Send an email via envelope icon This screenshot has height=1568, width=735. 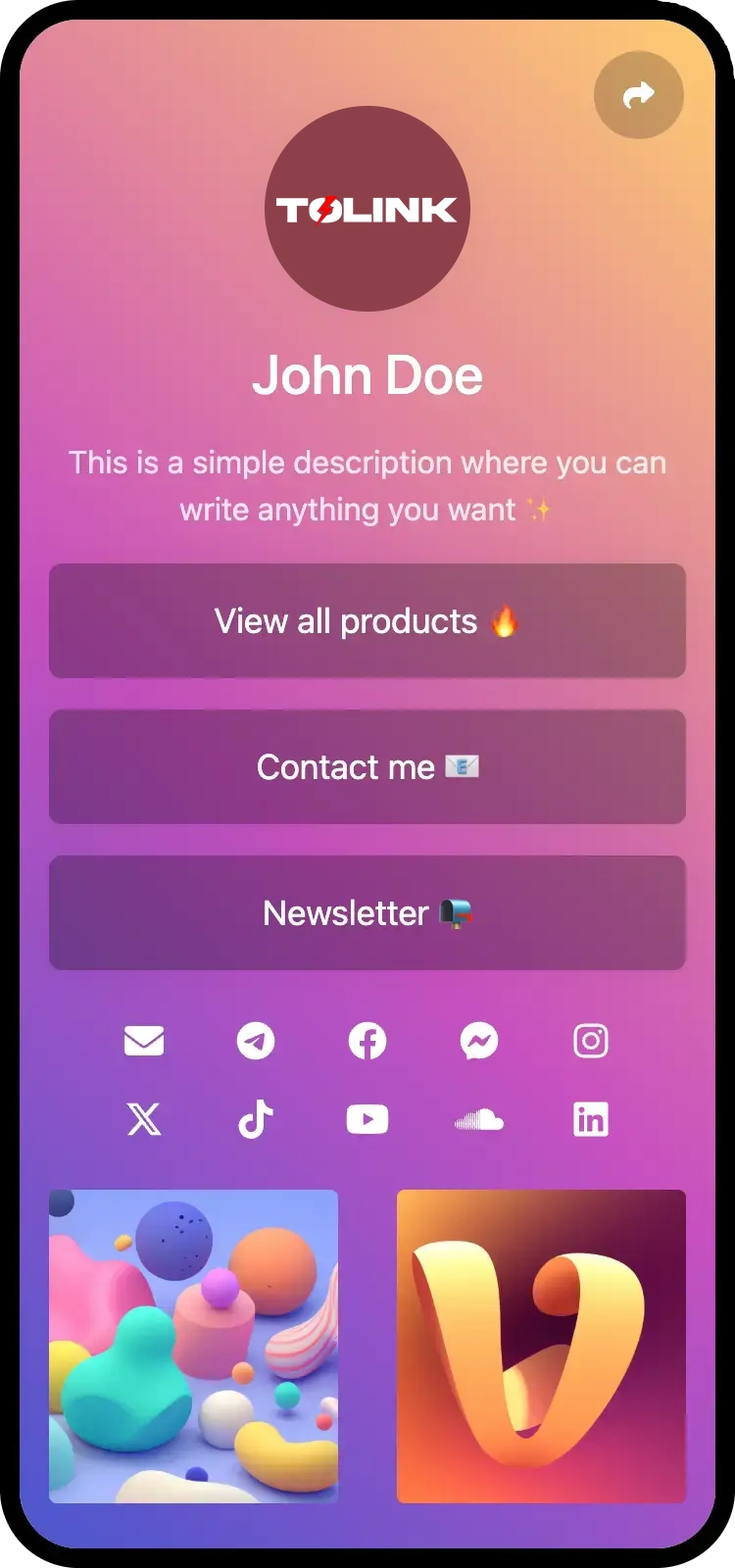pyautogui.click(x=144, y=1041)
